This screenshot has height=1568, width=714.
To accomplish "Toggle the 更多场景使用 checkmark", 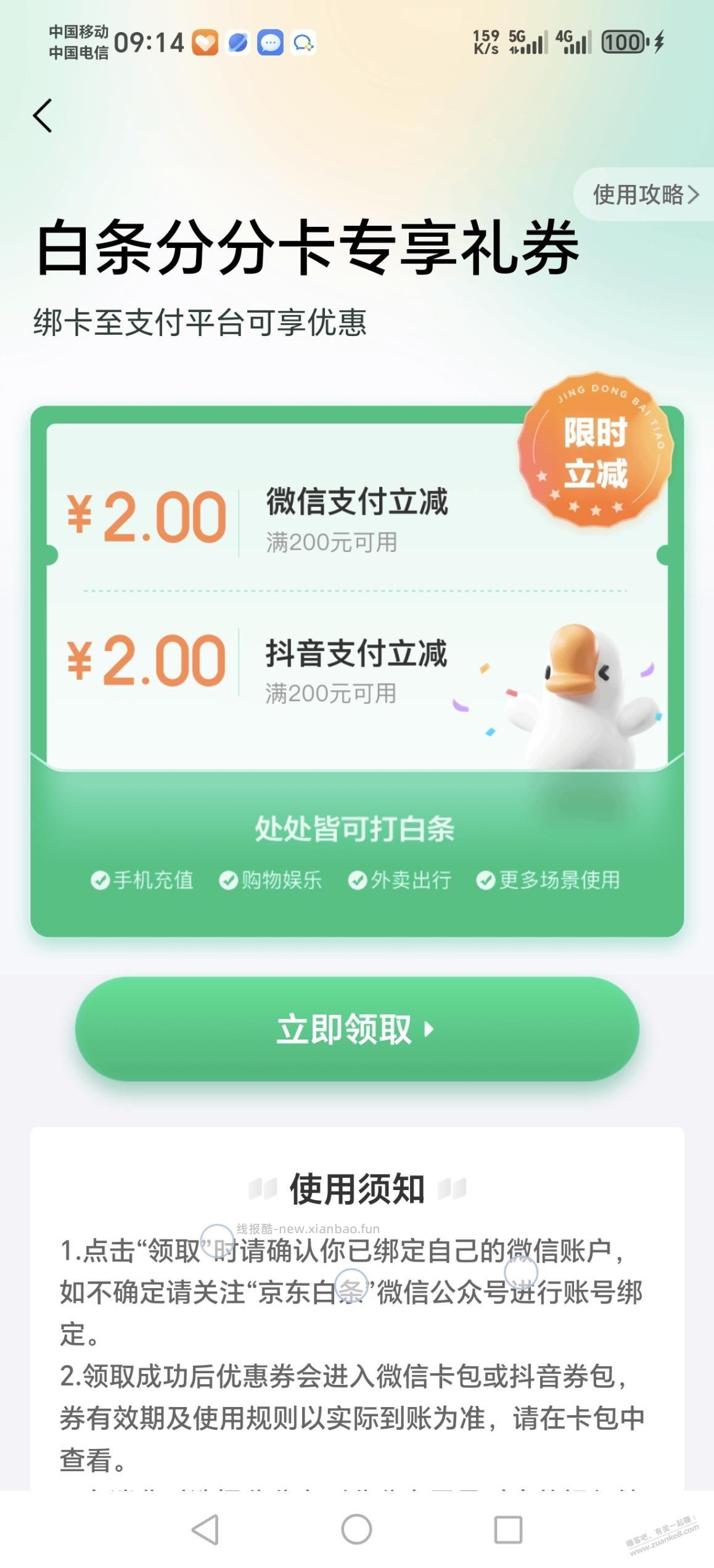I will click(487, 880).
